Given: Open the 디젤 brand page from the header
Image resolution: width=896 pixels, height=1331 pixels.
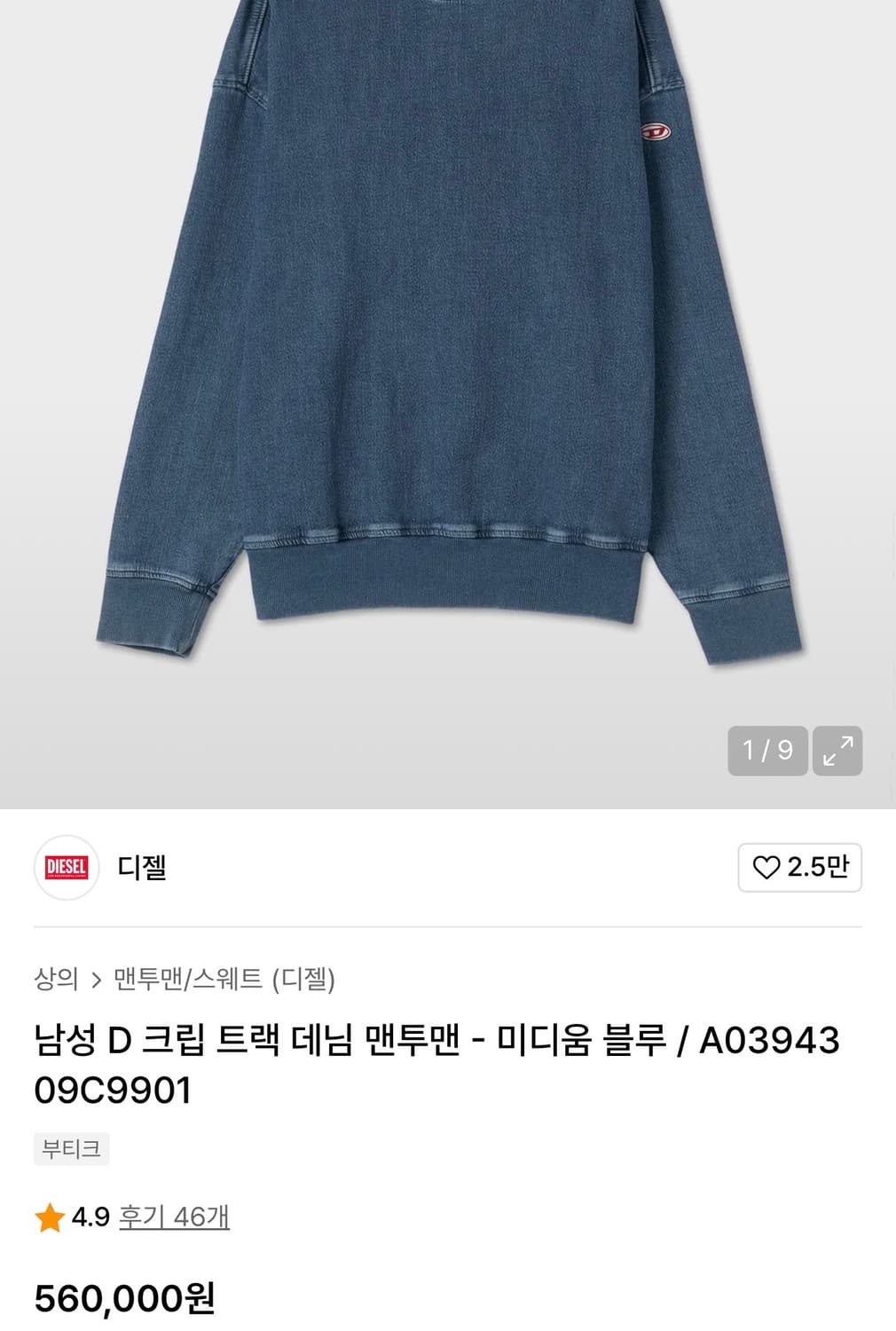Looking at the screenshot, I should (x=142, y=868).
